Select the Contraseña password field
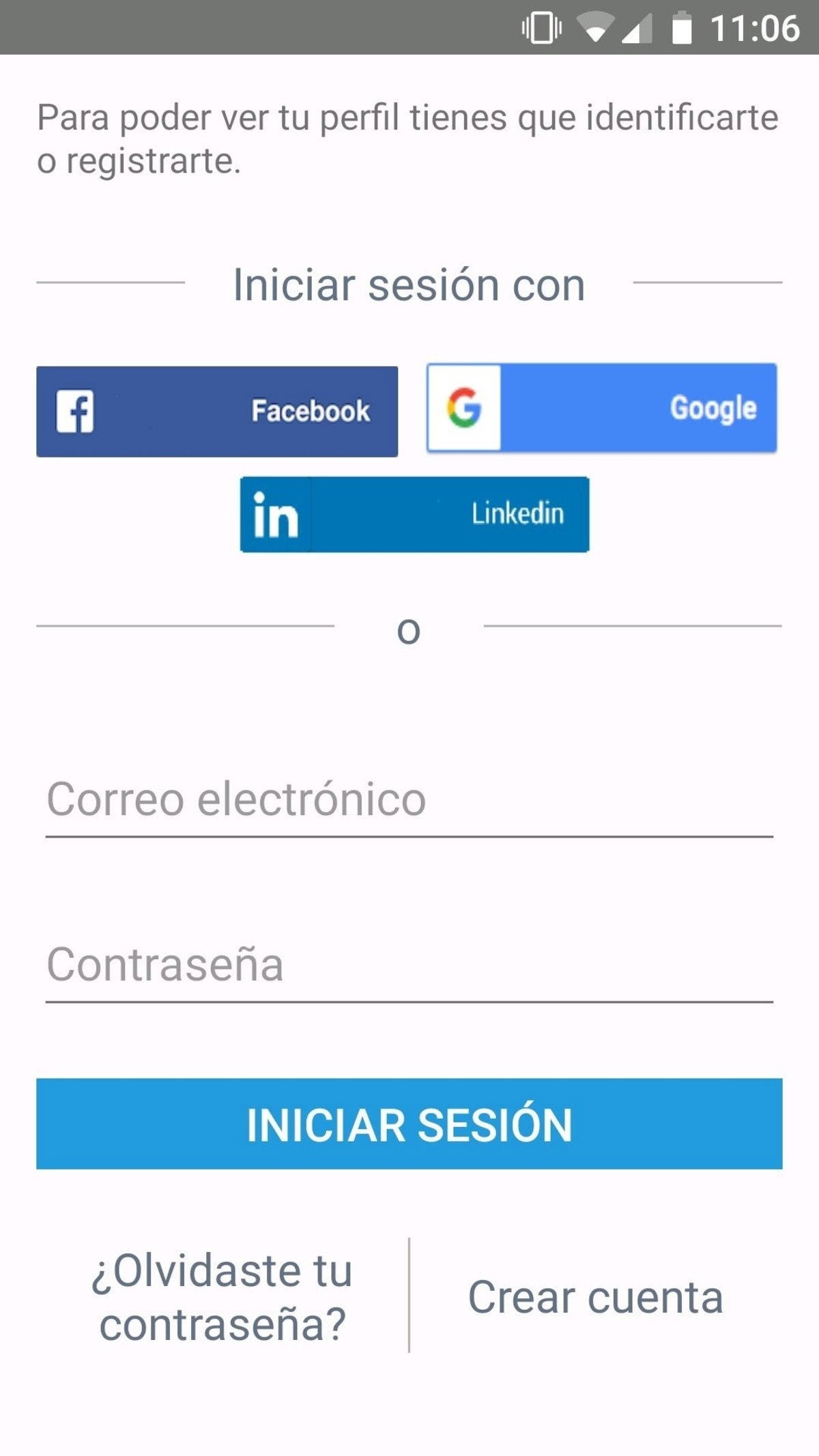This screenshot has height=1456, width=819. [x=408, y=965]
